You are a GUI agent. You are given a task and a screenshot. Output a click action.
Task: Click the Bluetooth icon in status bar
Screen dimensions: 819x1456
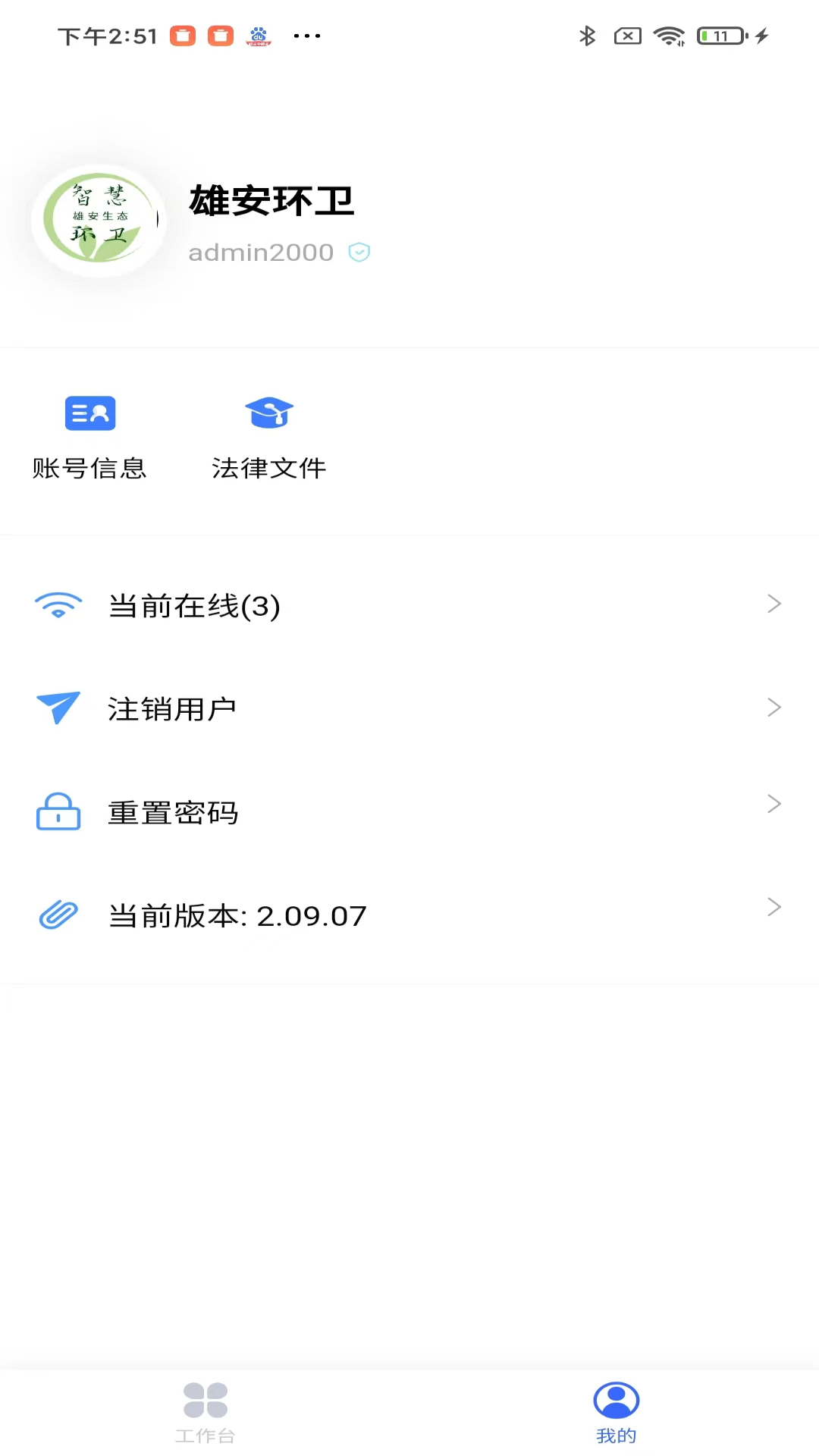[588, 34]
